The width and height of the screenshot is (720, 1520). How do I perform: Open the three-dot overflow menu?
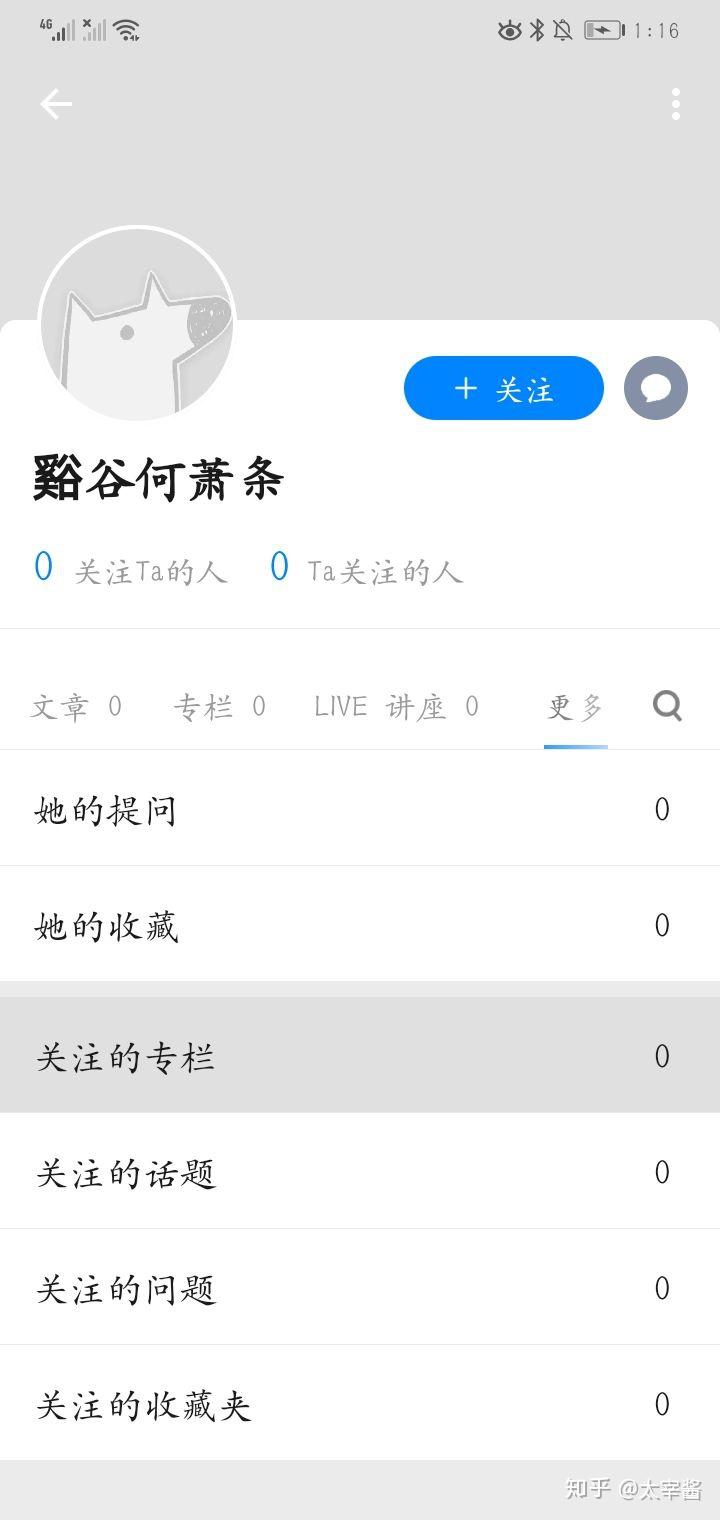(676, 104)
